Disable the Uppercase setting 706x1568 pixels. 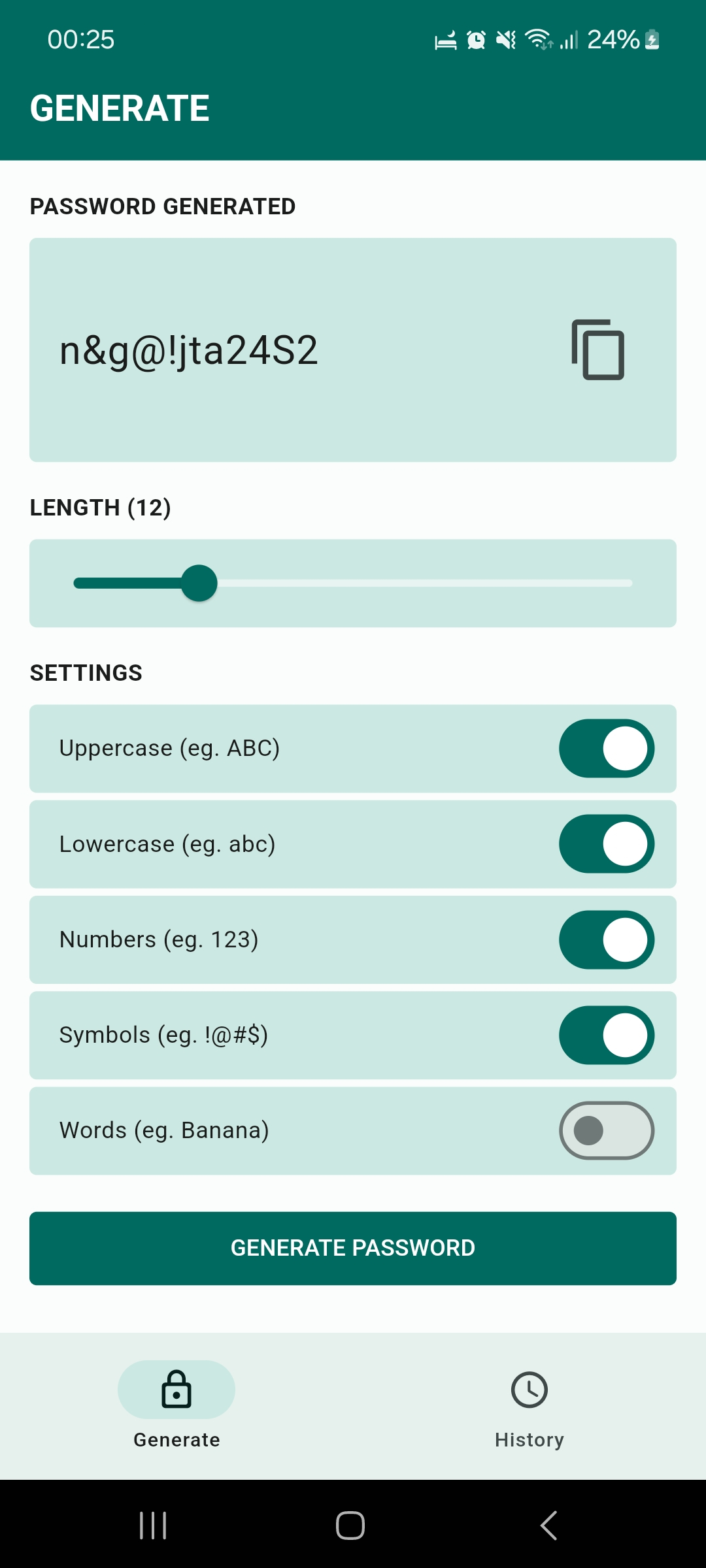pyautogui.click(x=607, y=748)
